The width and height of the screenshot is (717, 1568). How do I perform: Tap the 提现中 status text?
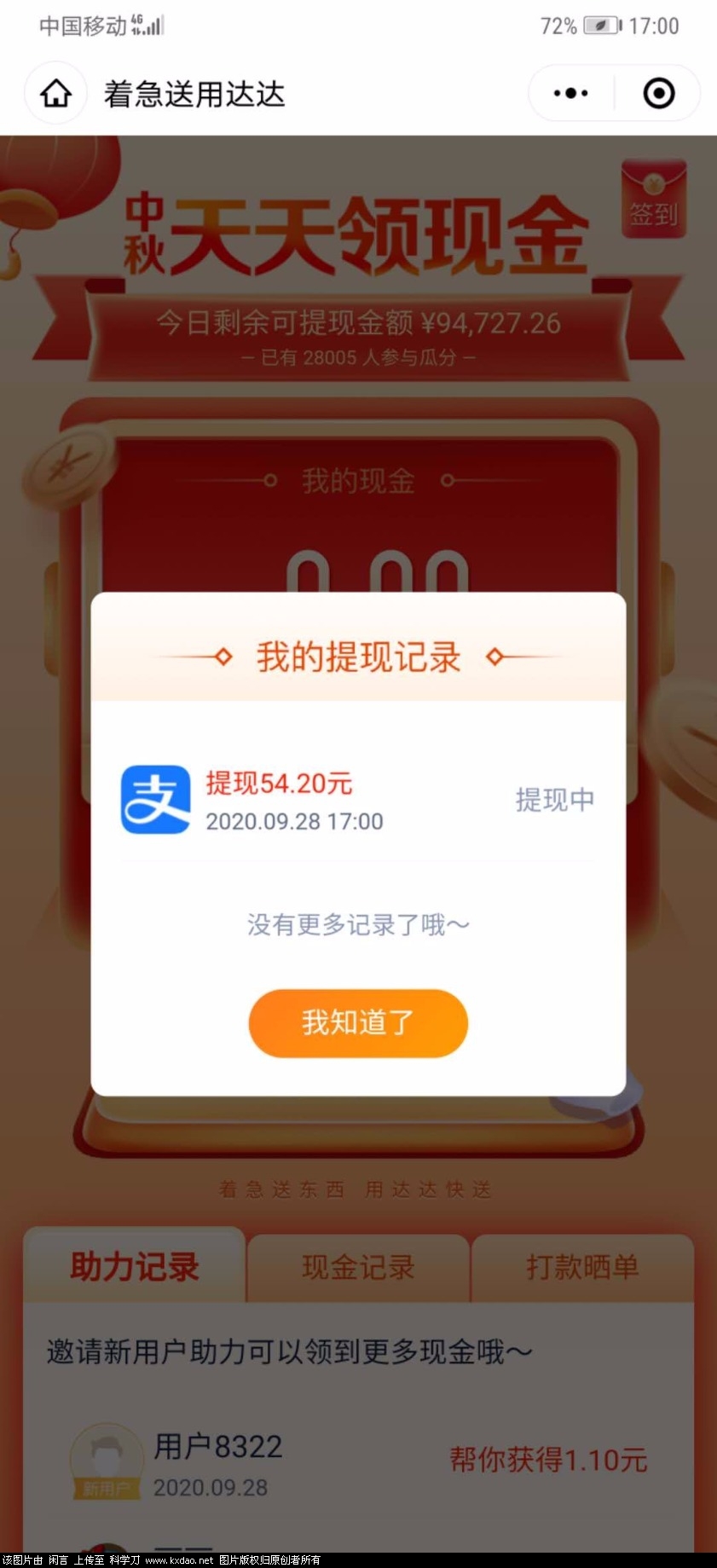point(555,800)
